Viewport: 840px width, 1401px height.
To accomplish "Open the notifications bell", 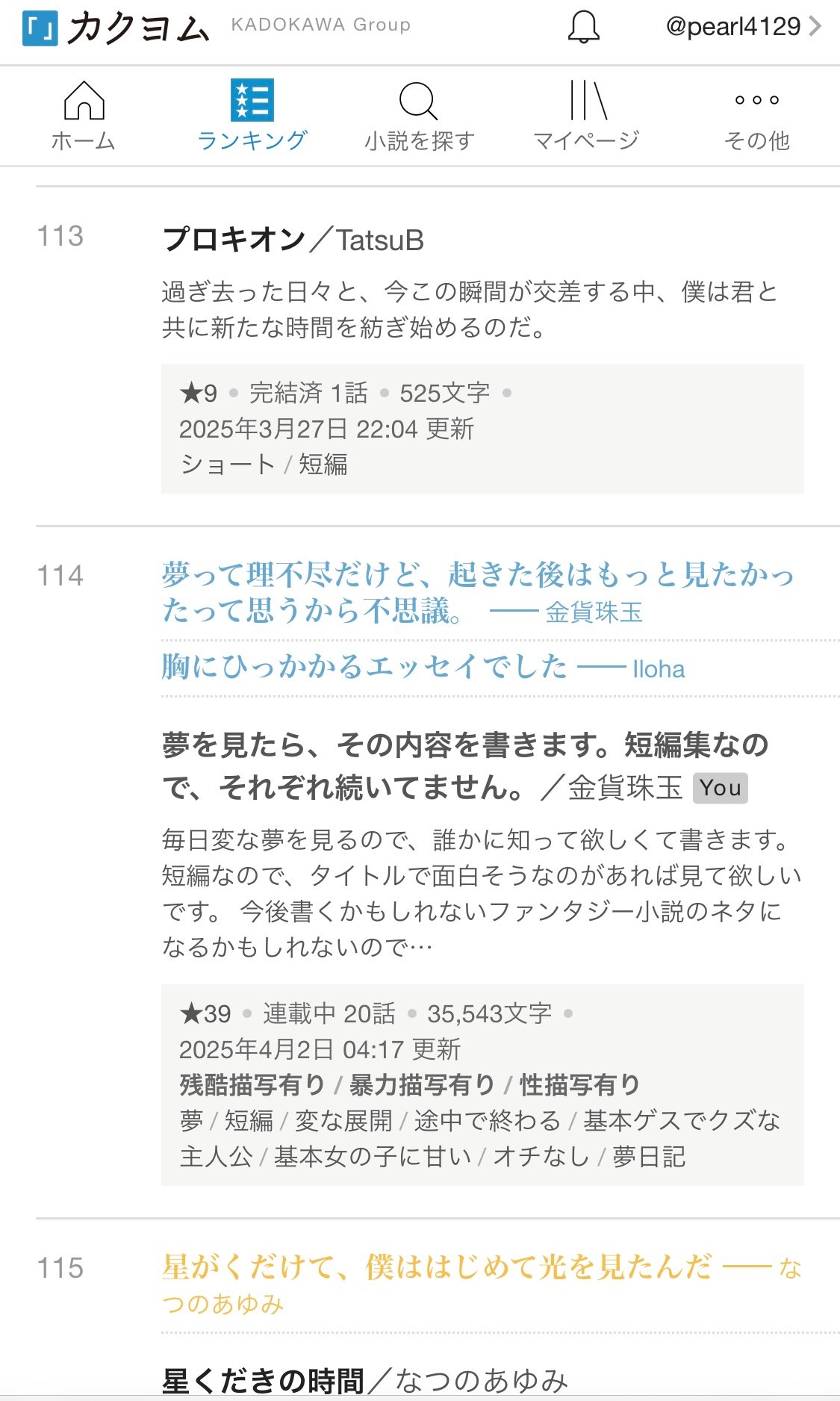I will (583, 28).
